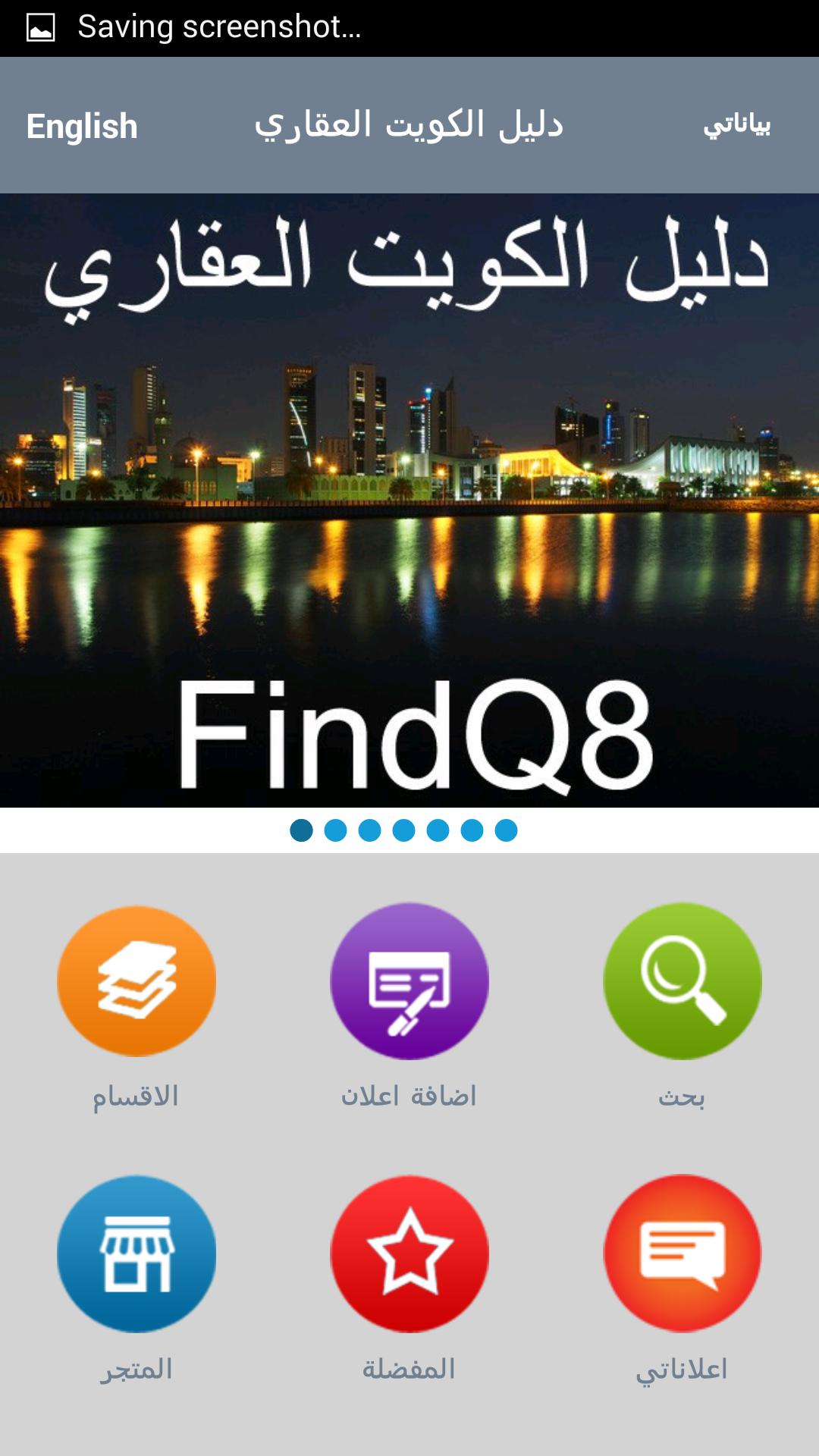Select the first carousel pager dot
819x1456 pixels.
tap(302, 830)
